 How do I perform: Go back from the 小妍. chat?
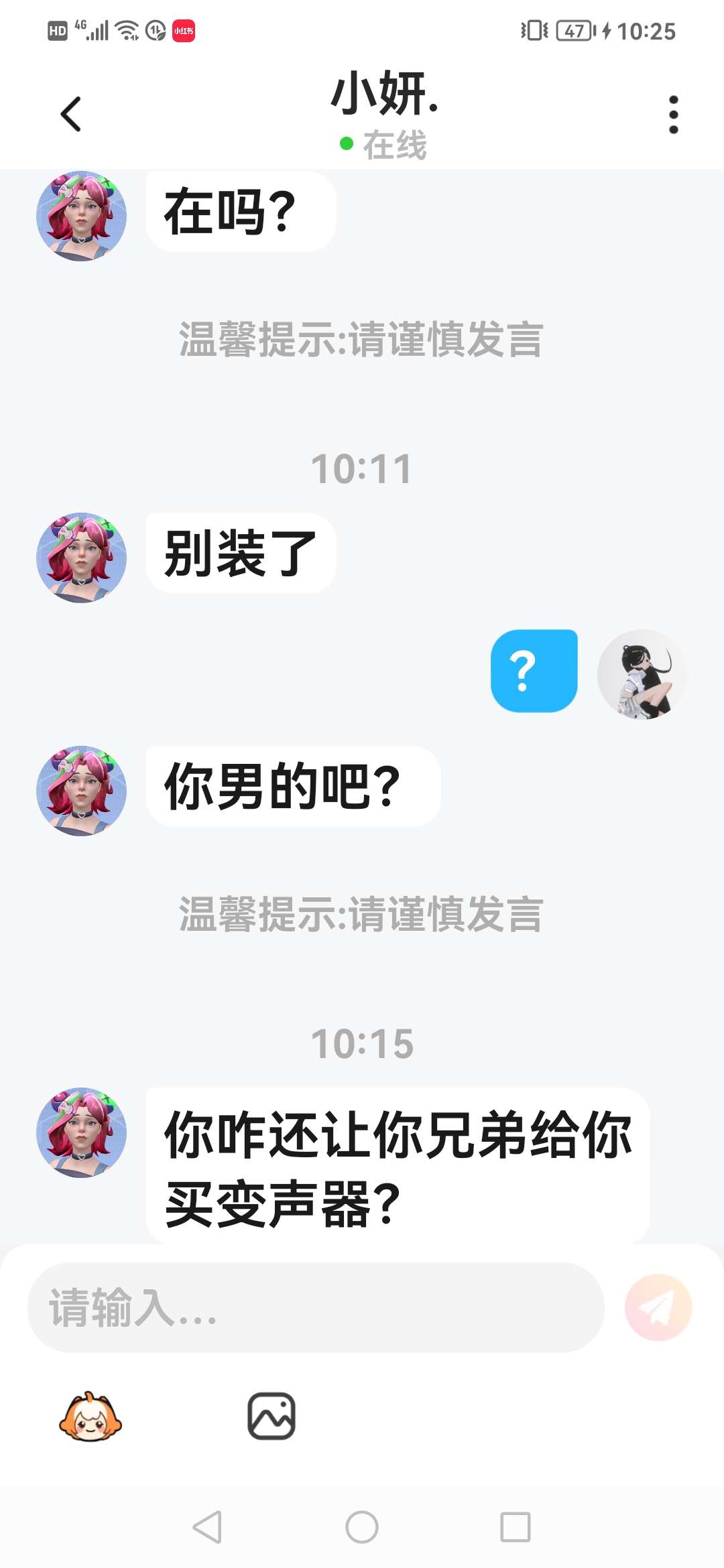coord(71,114)
